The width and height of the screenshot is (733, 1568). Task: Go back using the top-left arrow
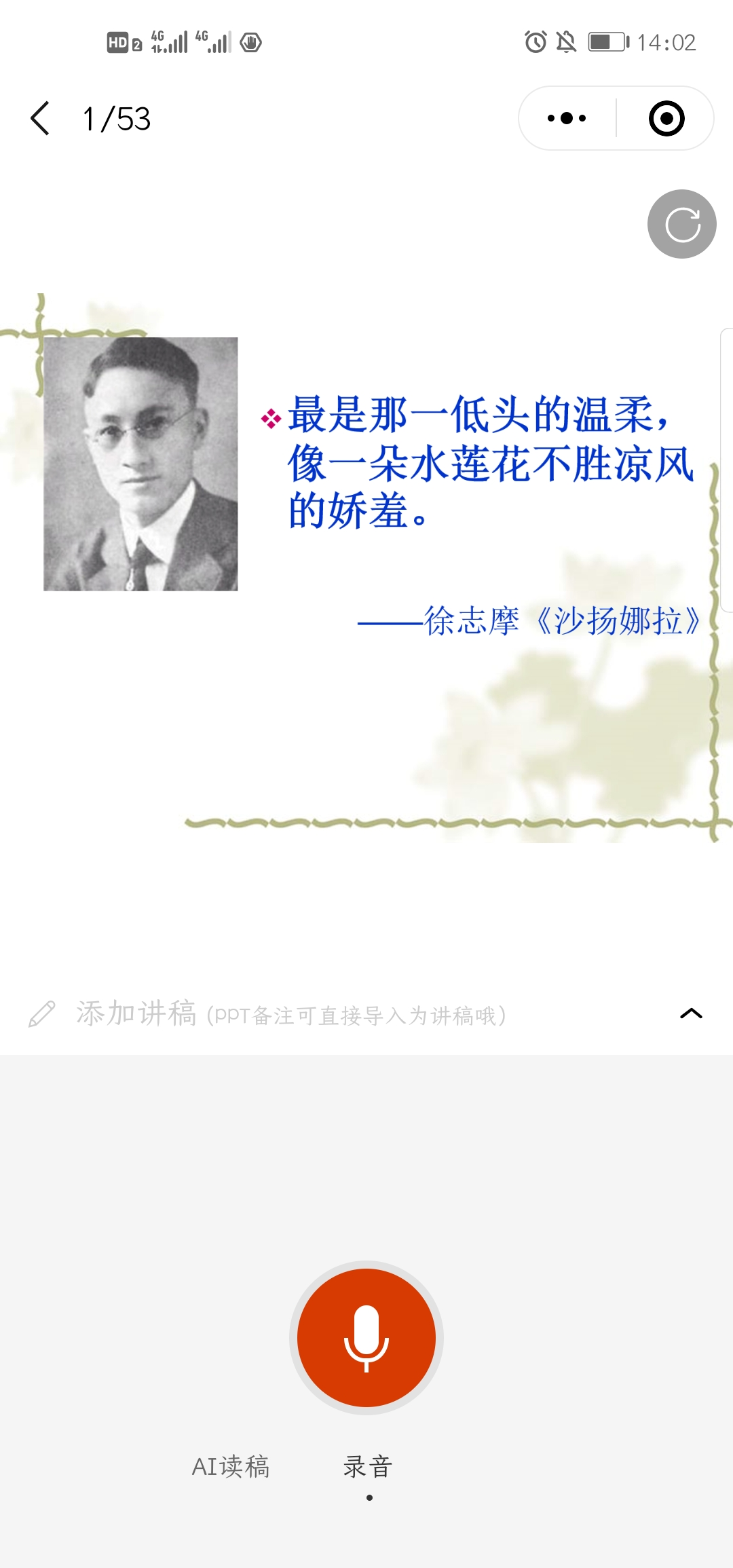(41, 119)
